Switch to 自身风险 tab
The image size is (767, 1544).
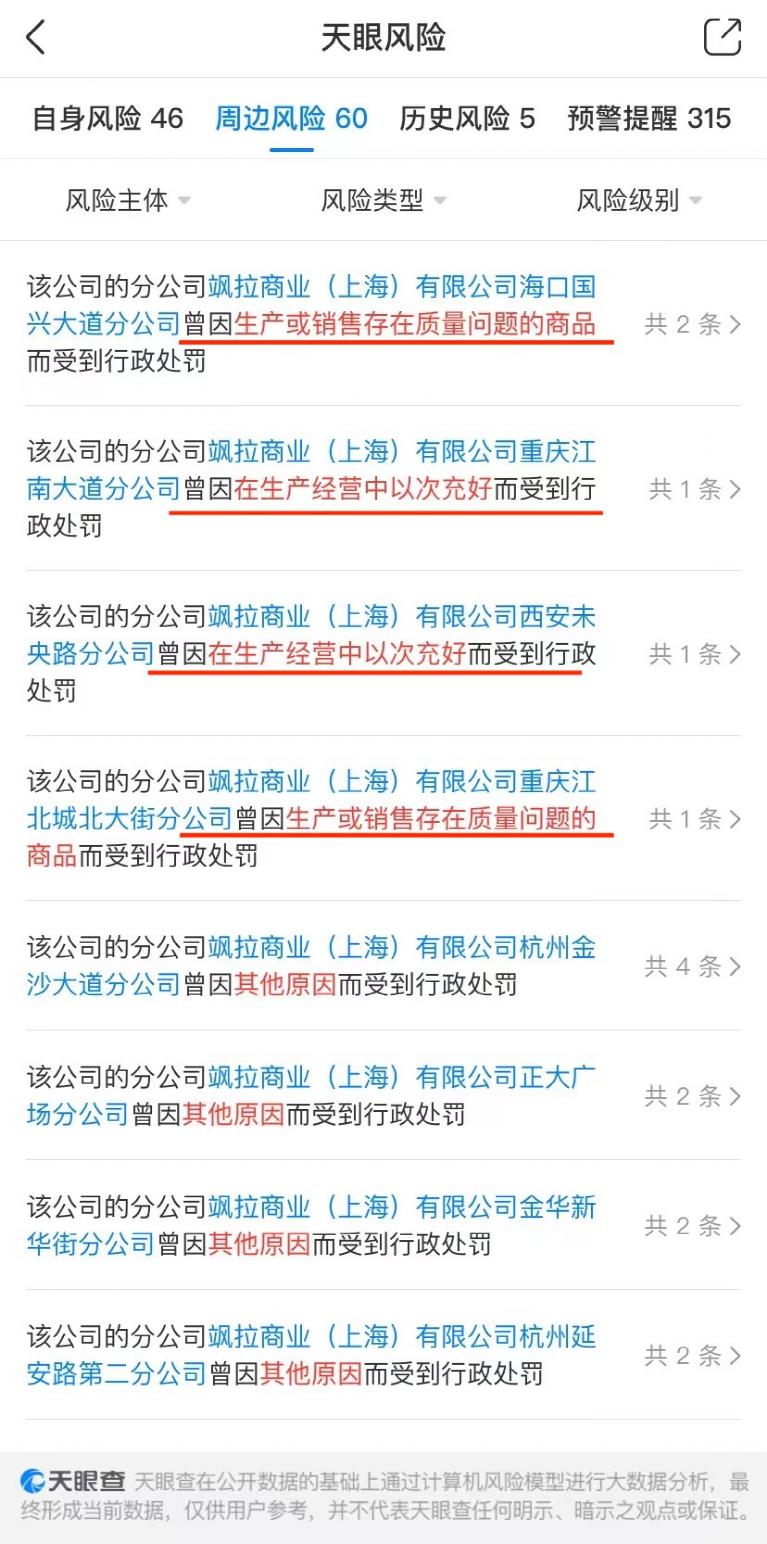(x=108, y=119)
